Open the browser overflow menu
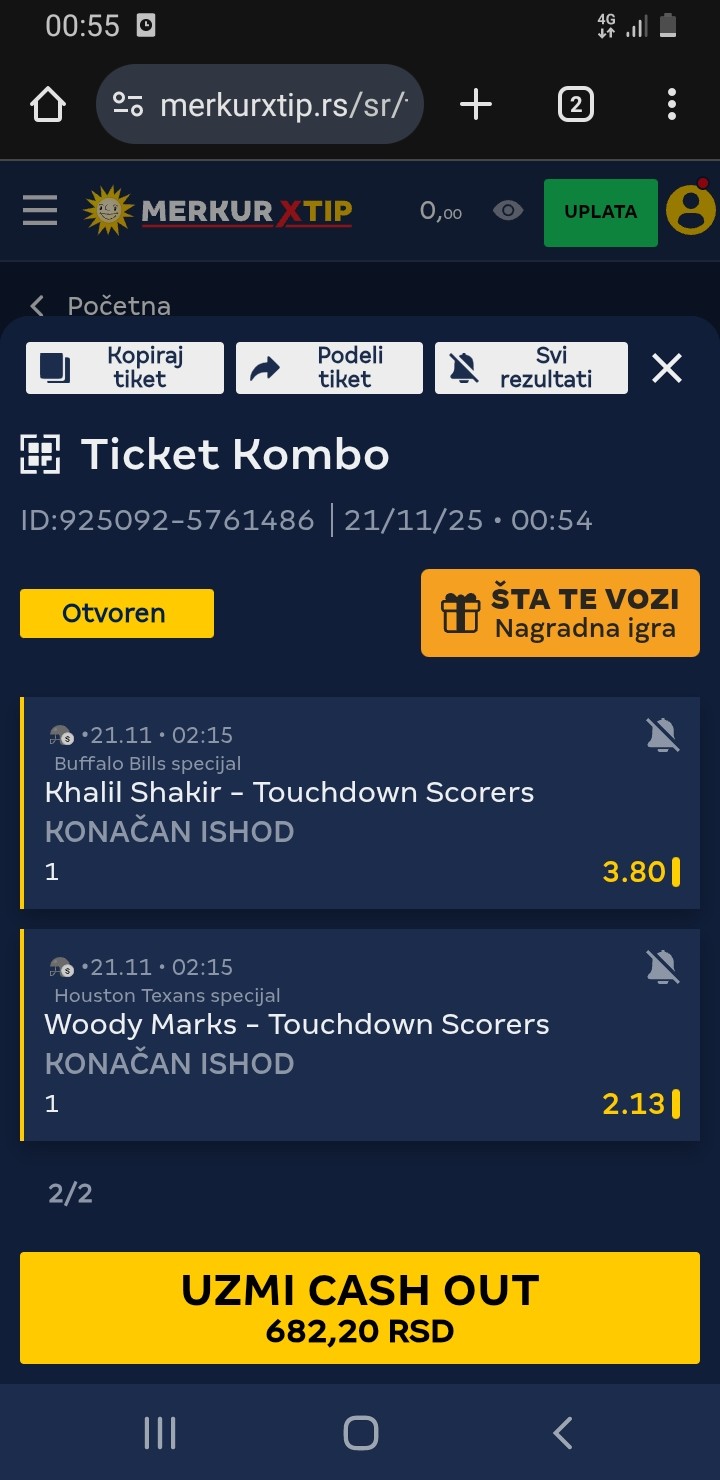Image resolution: width=720 pixels, height=1480 pixels. 671,104
